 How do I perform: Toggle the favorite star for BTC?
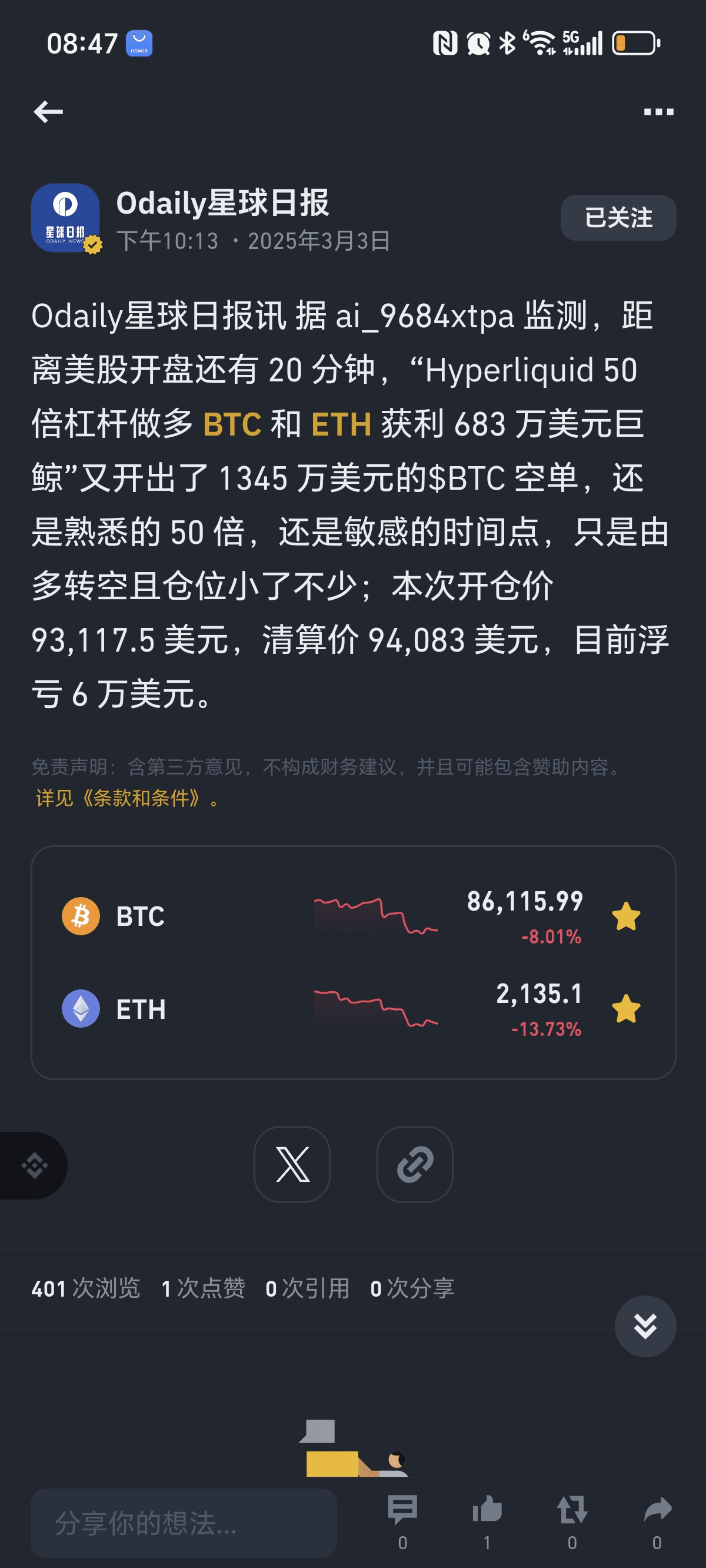[x=625, y=916]
